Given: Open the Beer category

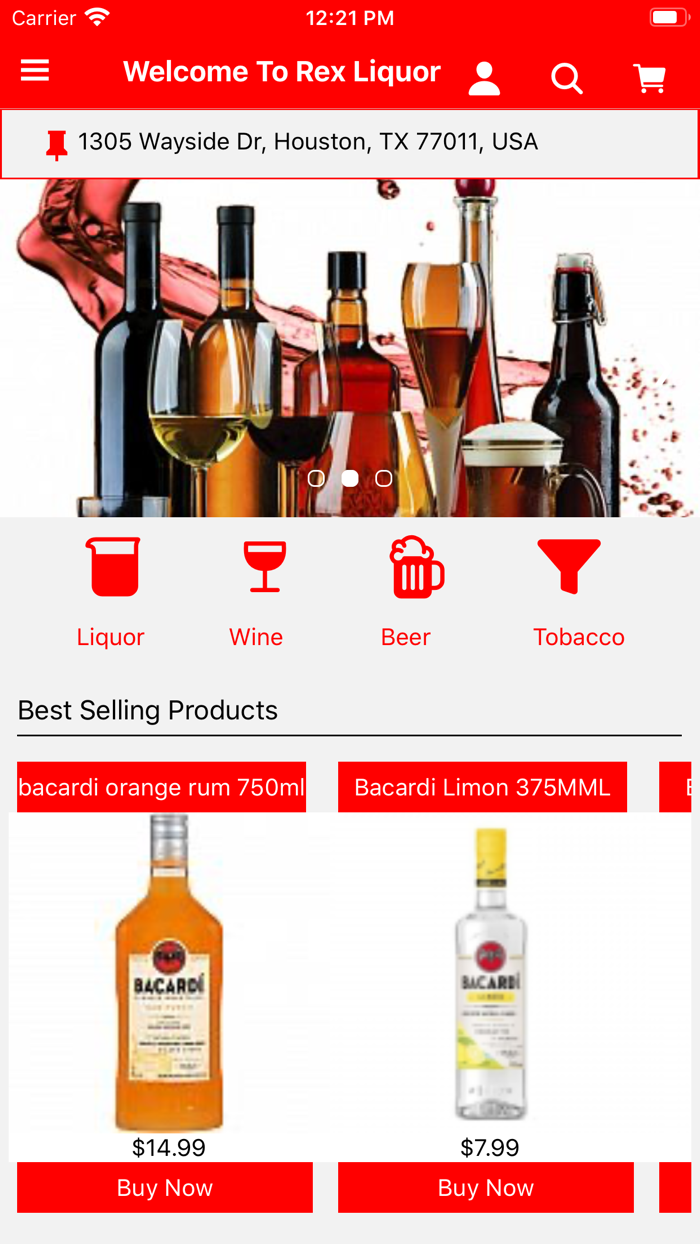Looking at the screenshot, I should pos(407,592).
